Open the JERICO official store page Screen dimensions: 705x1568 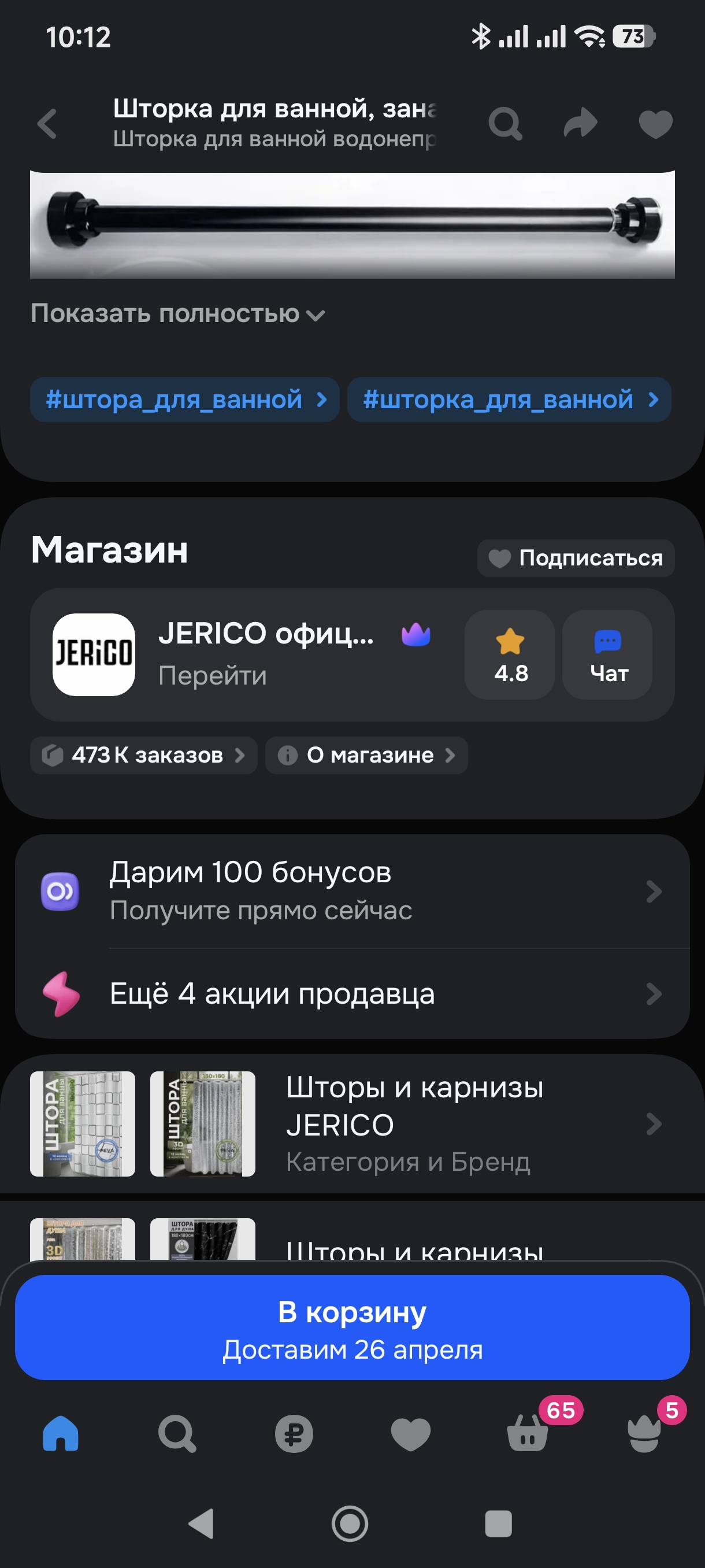[x=243, y=654]
